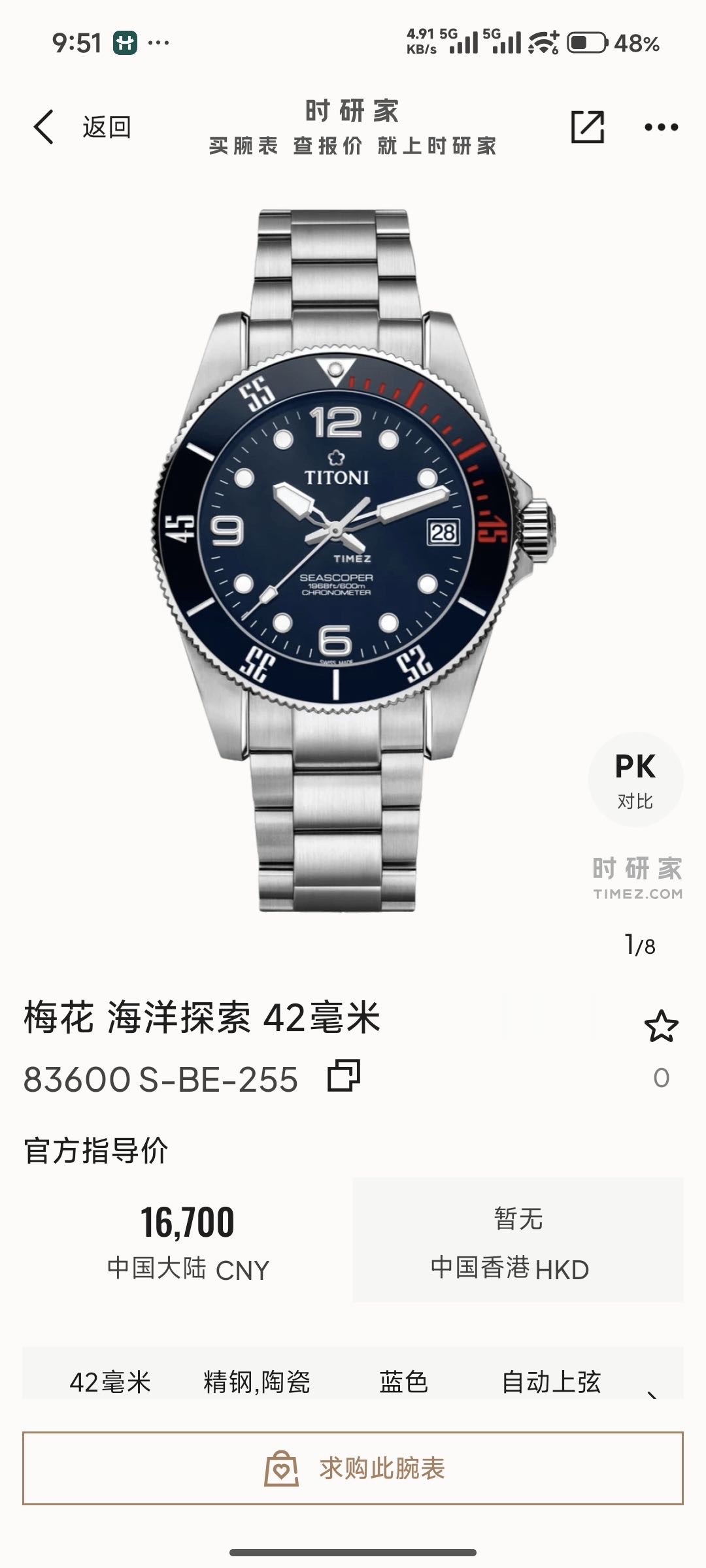Viewport: 706px width, 1568px height.
Task: Favorite this watch with the star
Action: (661, 1026)
